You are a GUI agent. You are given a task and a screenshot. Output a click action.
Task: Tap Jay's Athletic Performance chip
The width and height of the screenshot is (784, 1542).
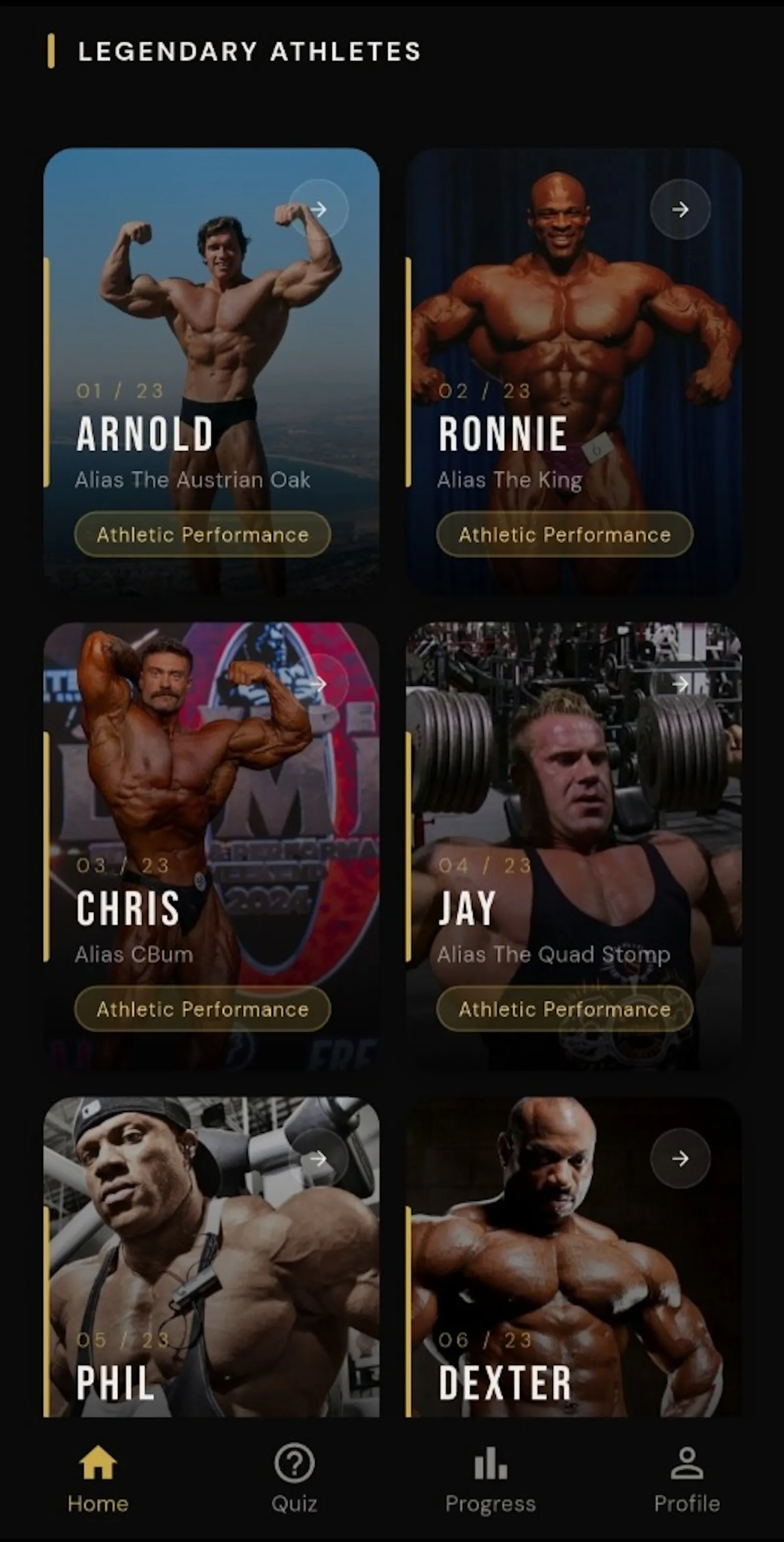(564, 1009)
